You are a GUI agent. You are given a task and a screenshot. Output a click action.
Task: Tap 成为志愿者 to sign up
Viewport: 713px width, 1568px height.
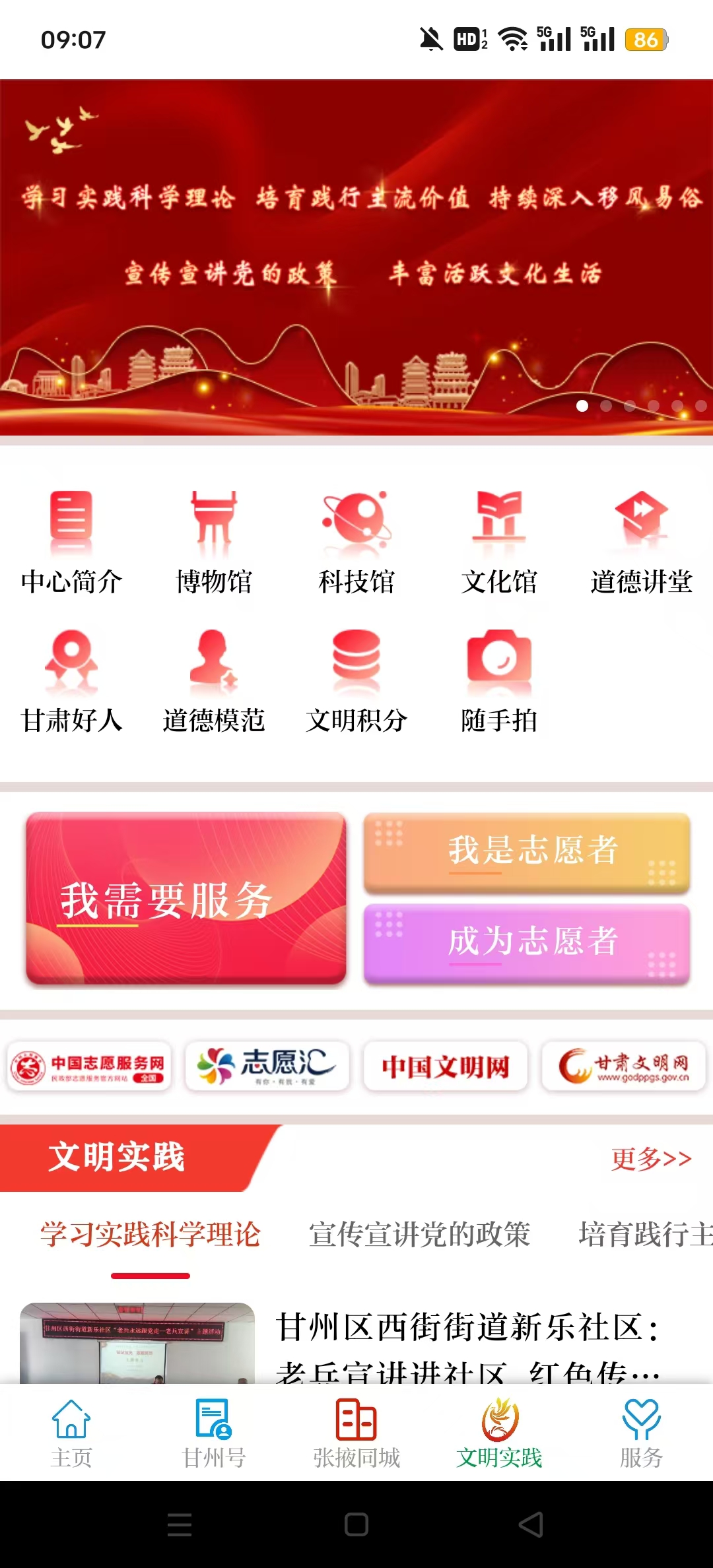[527, 944]
